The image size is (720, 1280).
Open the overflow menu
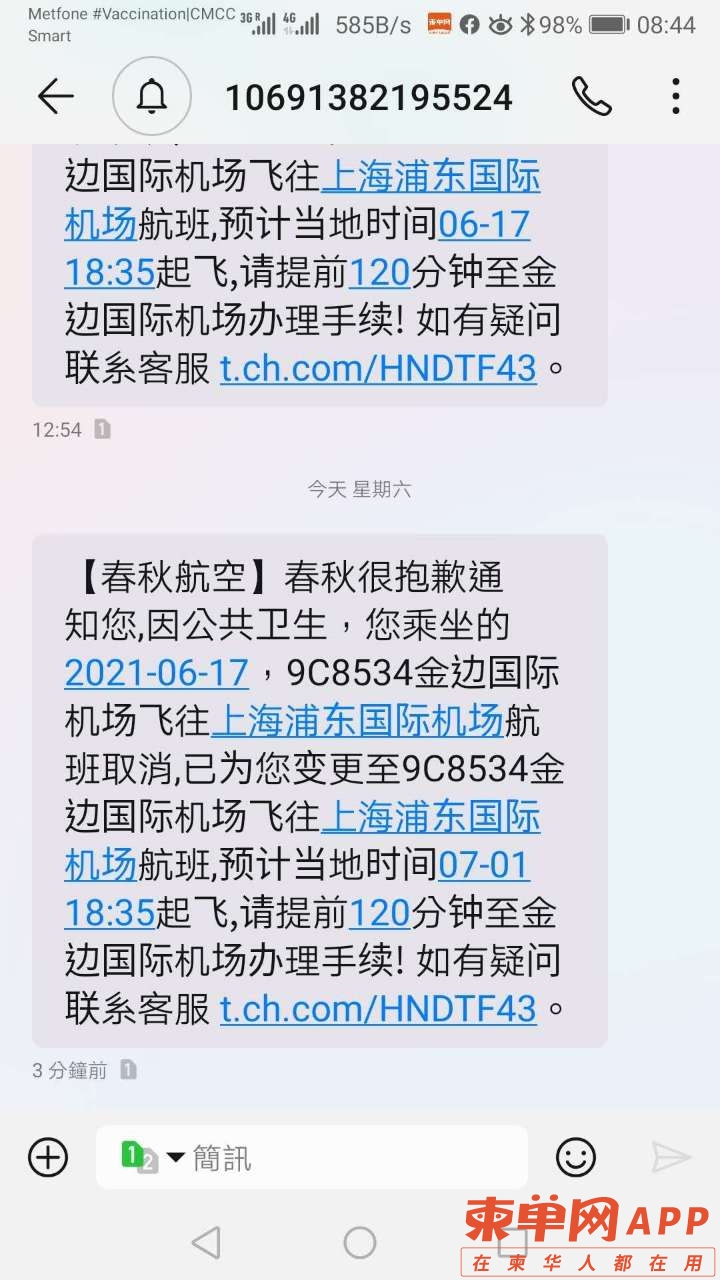click(676, 97)
